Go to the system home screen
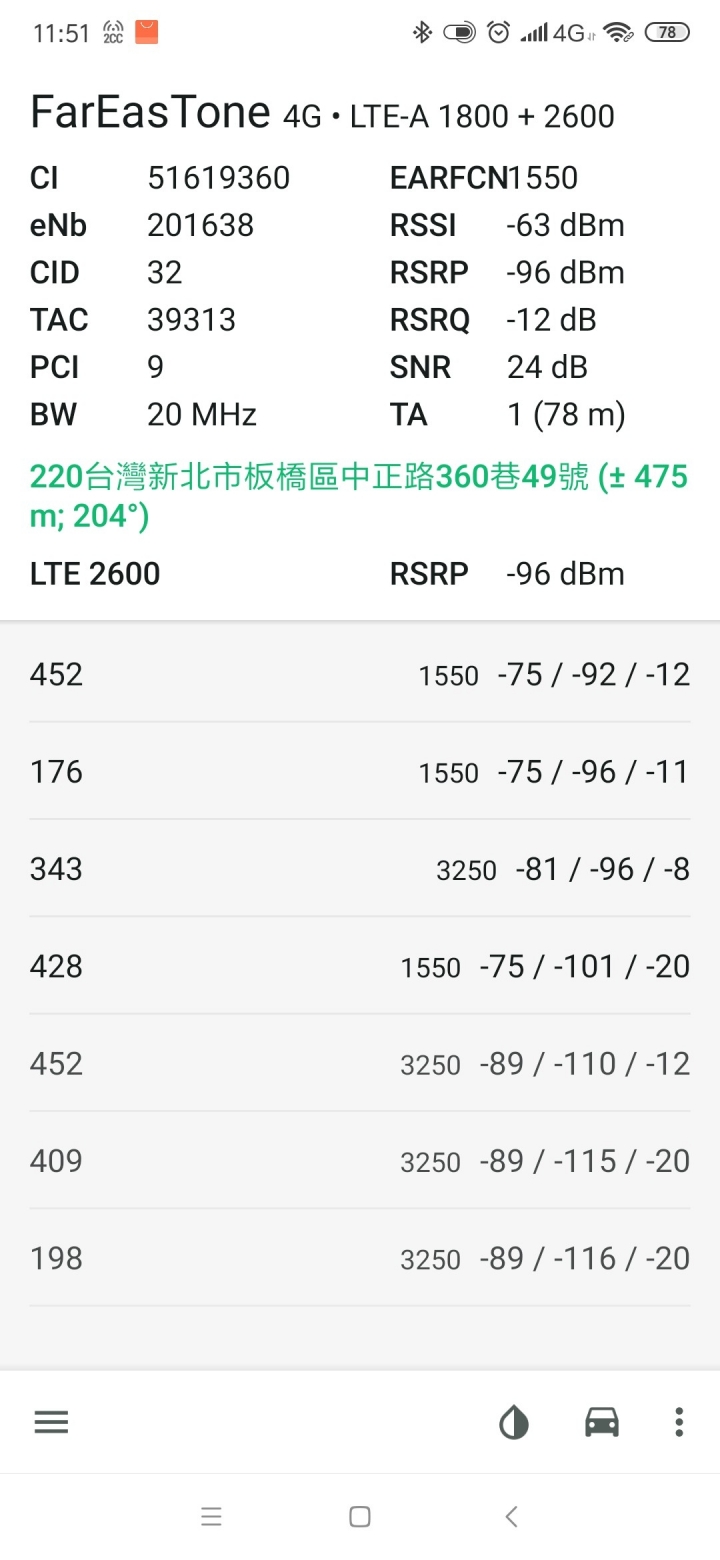This screenshot has width=720, height=1560. click(x=360, y=1517)
